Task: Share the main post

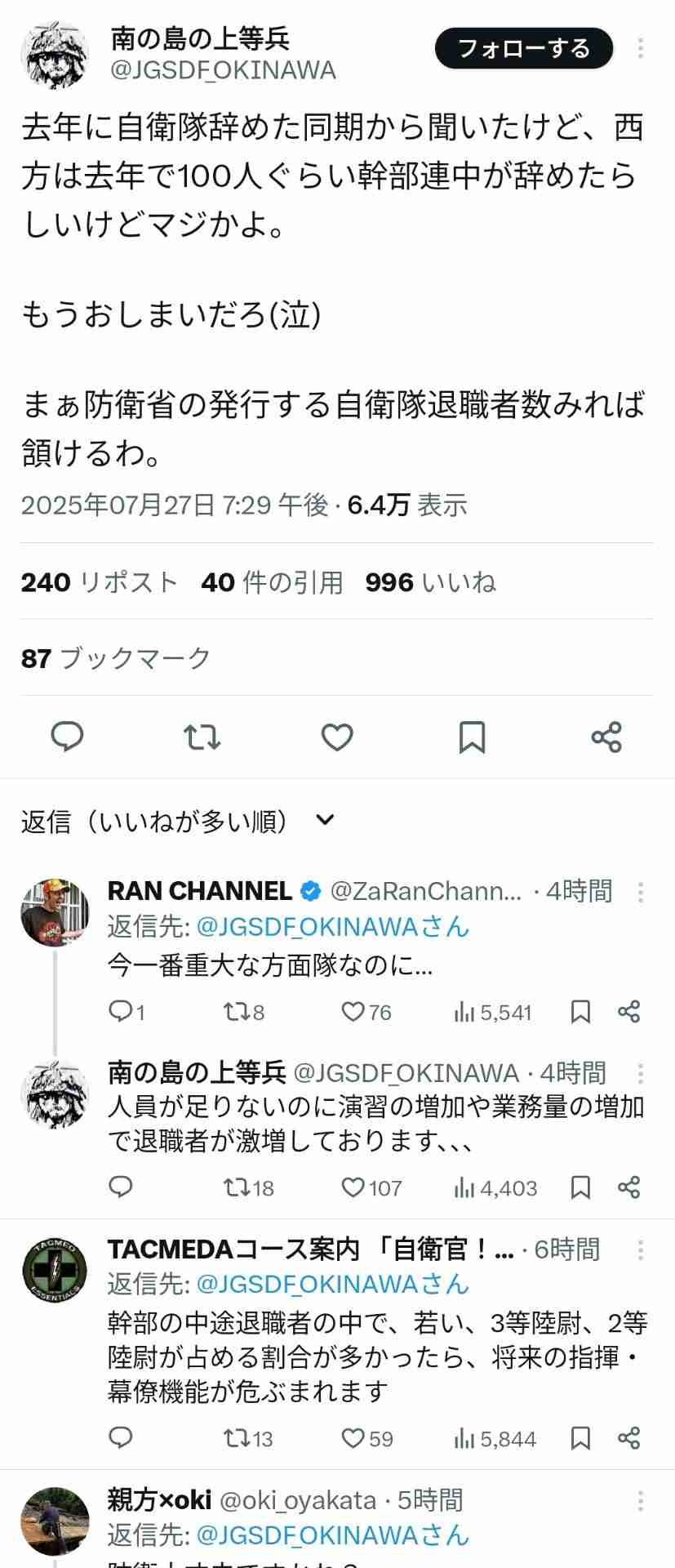Action: point(606,737)
